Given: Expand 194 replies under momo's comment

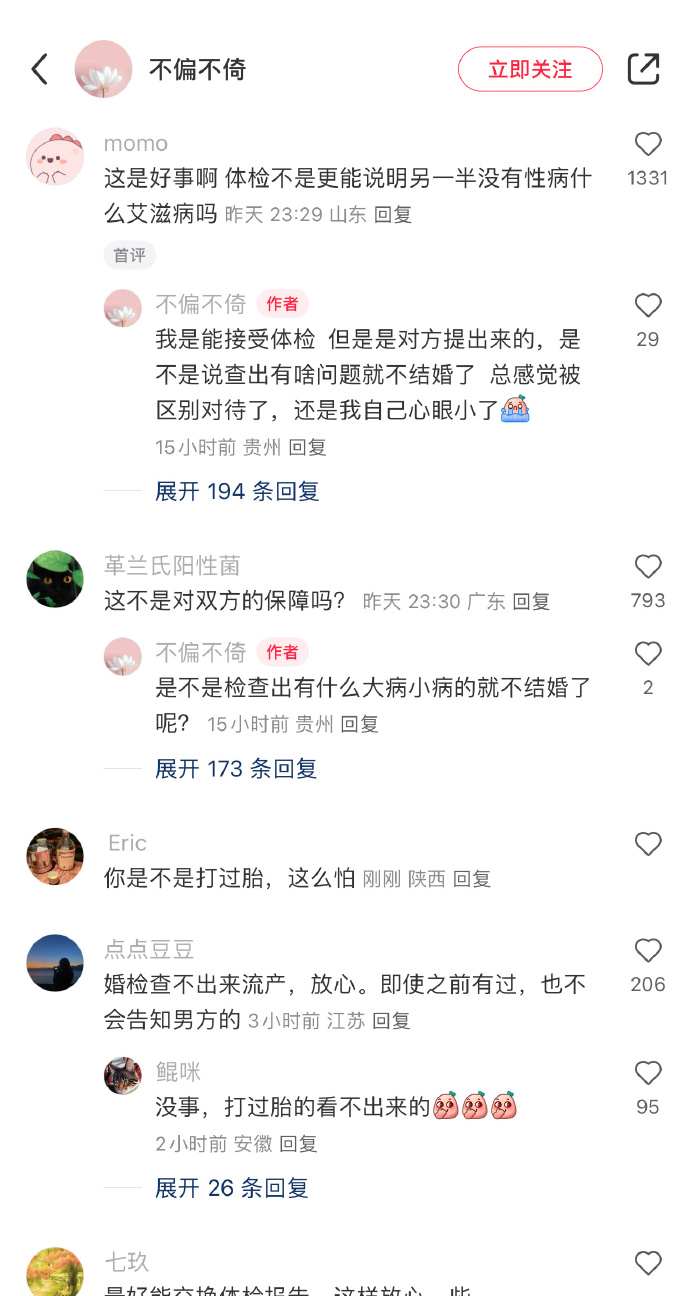Looking at the screenshot, I should click(x=237, y=491).
